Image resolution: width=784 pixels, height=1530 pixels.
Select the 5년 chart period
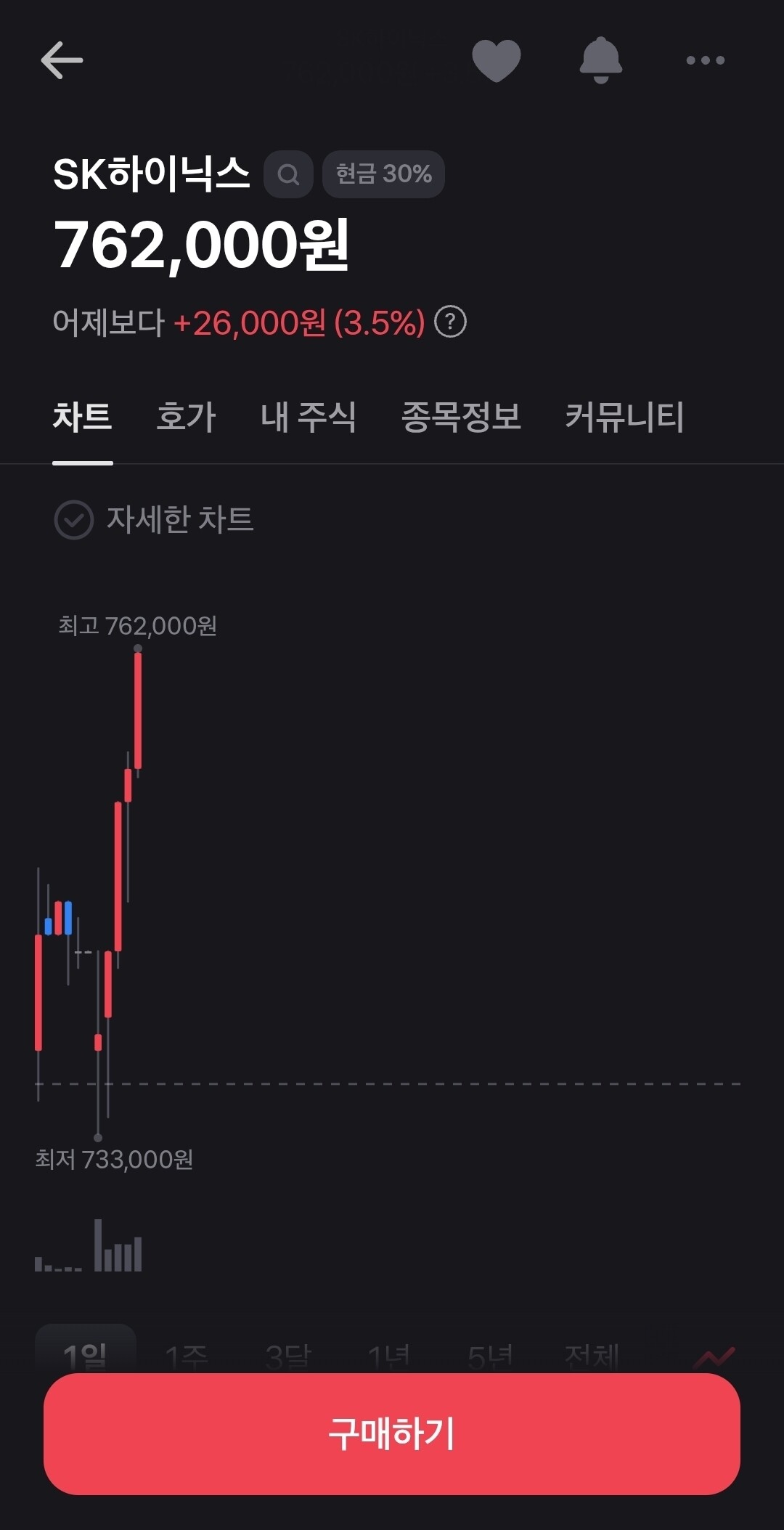point(491,1355)
